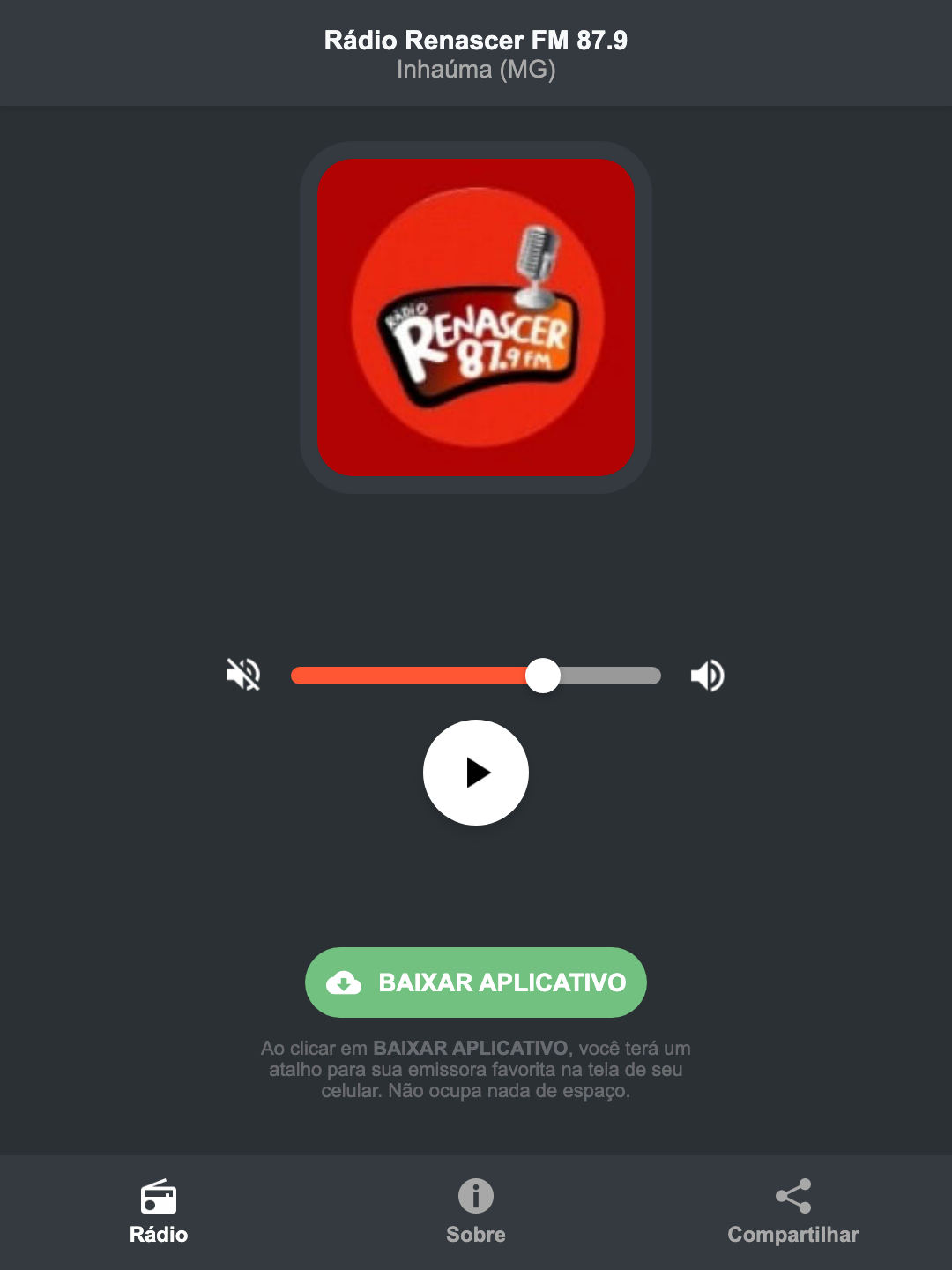Viewport: 952px width, 1270px height.
Task: Click the info icon above Sobre
Action: tap(475, 1196)
